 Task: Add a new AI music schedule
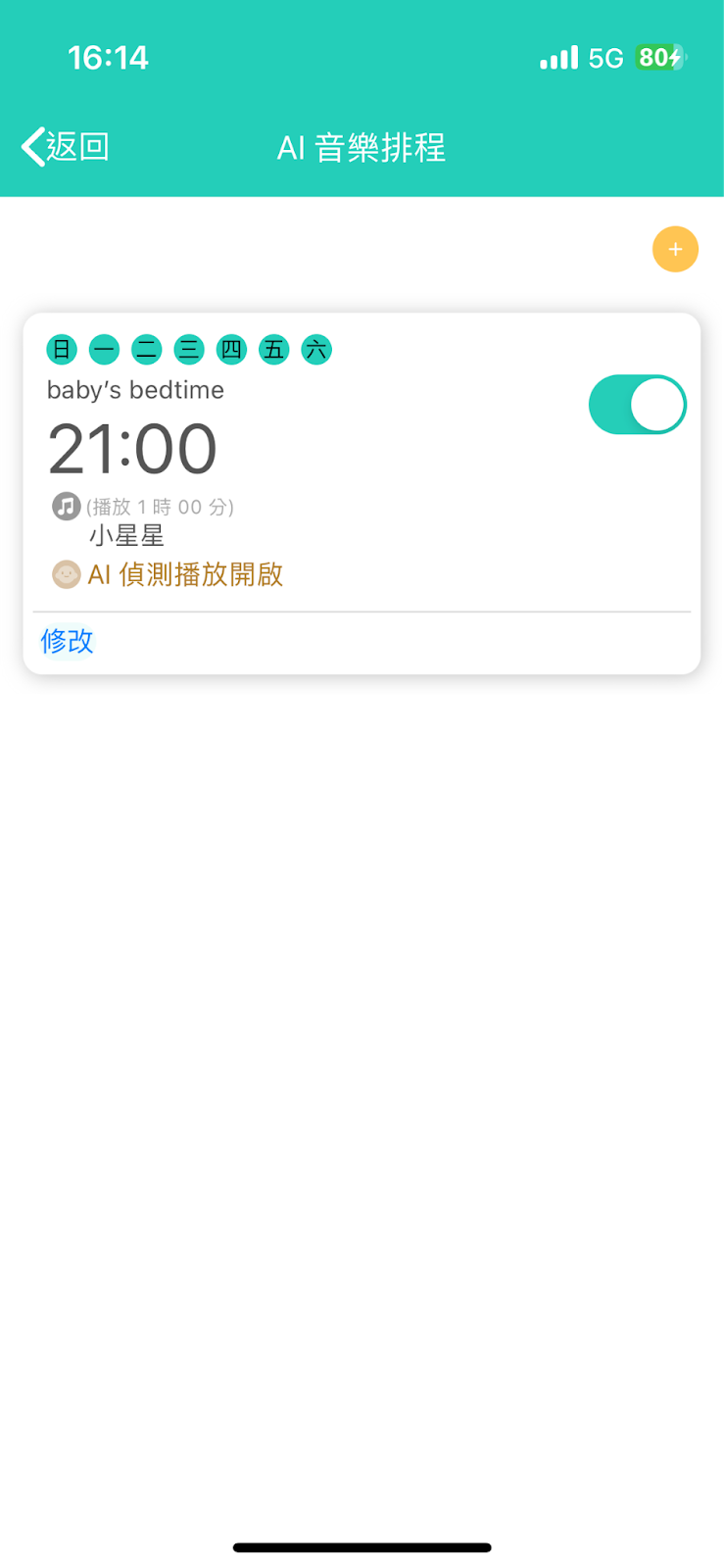pos(675,249)
